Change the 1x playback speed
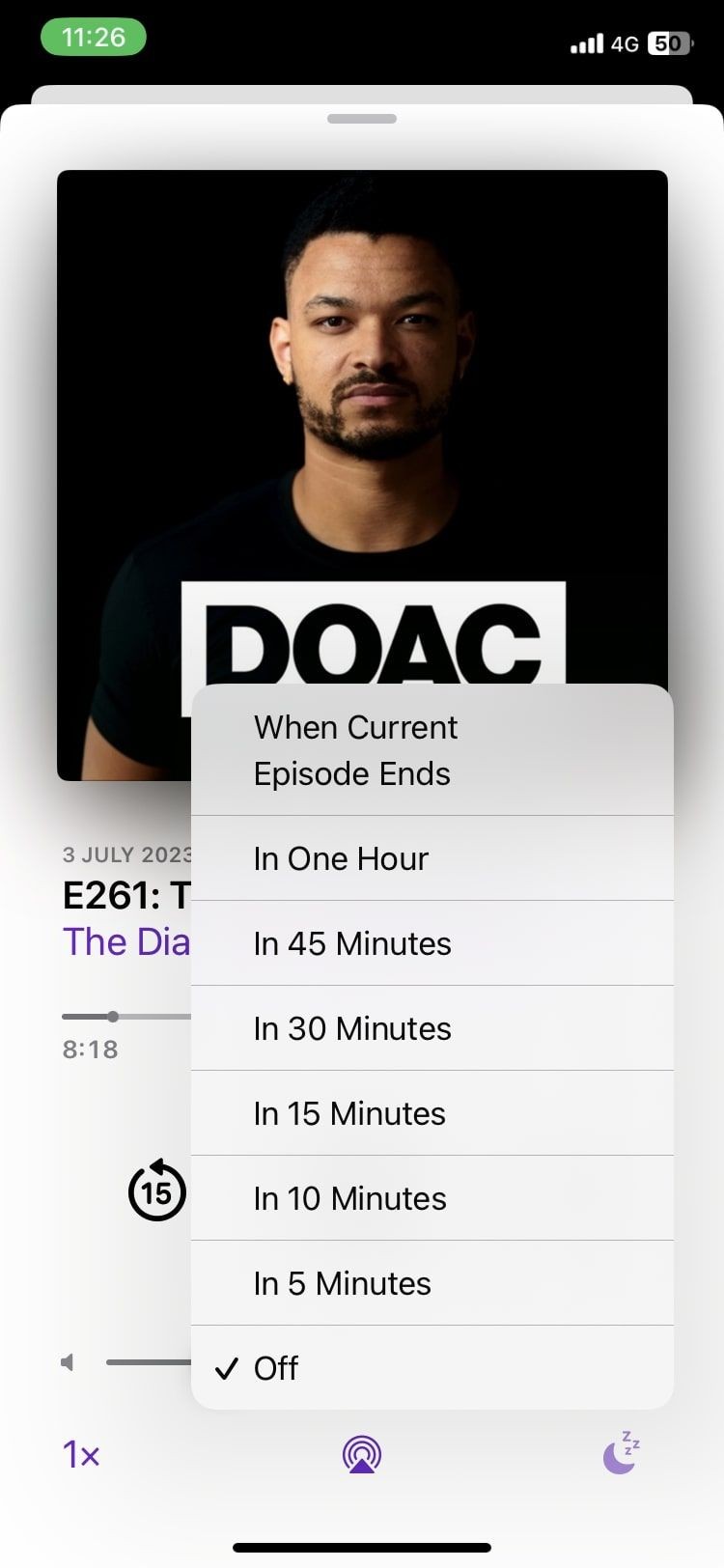Image resolution: width=724 pixels, height=1568 pixels. tap(81, 1454)
